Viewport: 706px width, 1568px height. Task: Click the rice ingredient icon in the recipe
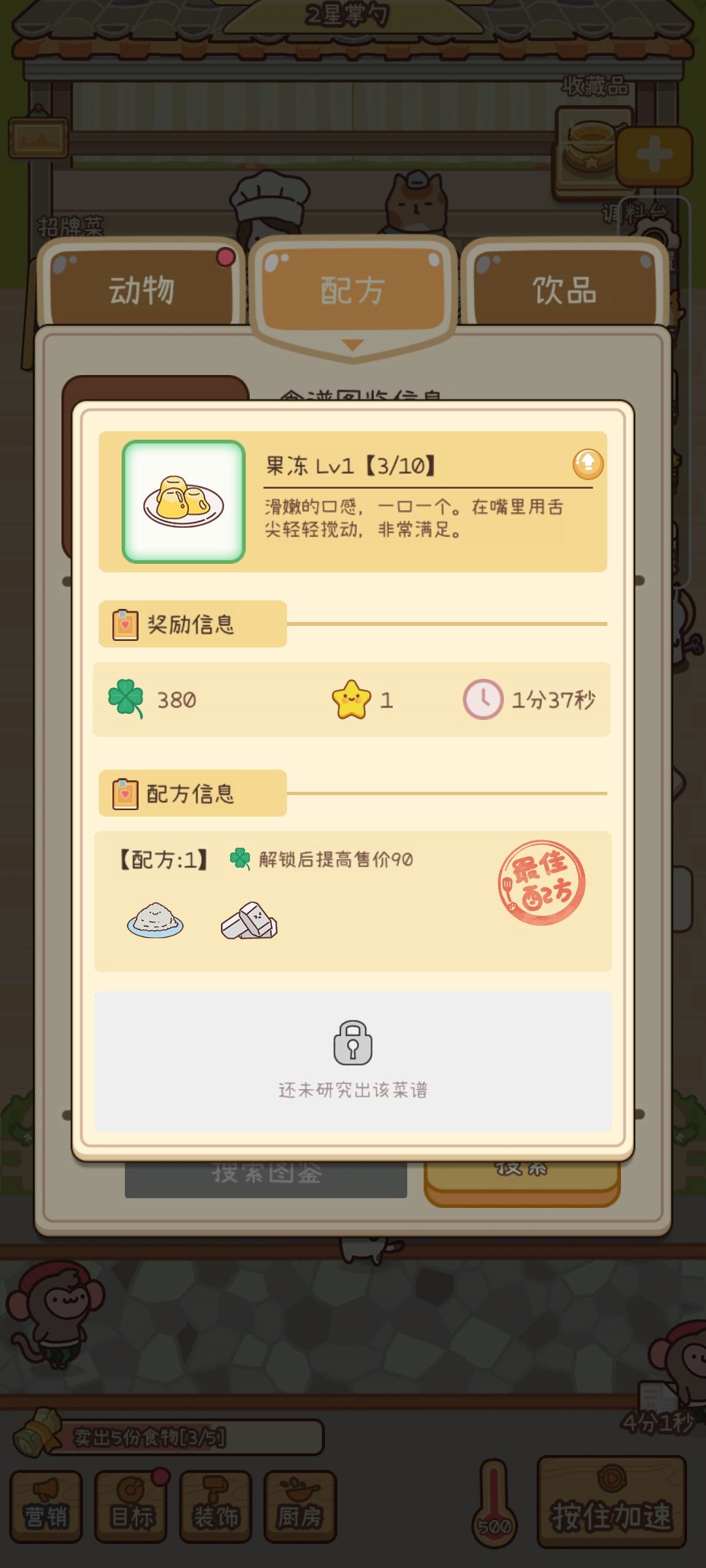[x=157, y=921]
